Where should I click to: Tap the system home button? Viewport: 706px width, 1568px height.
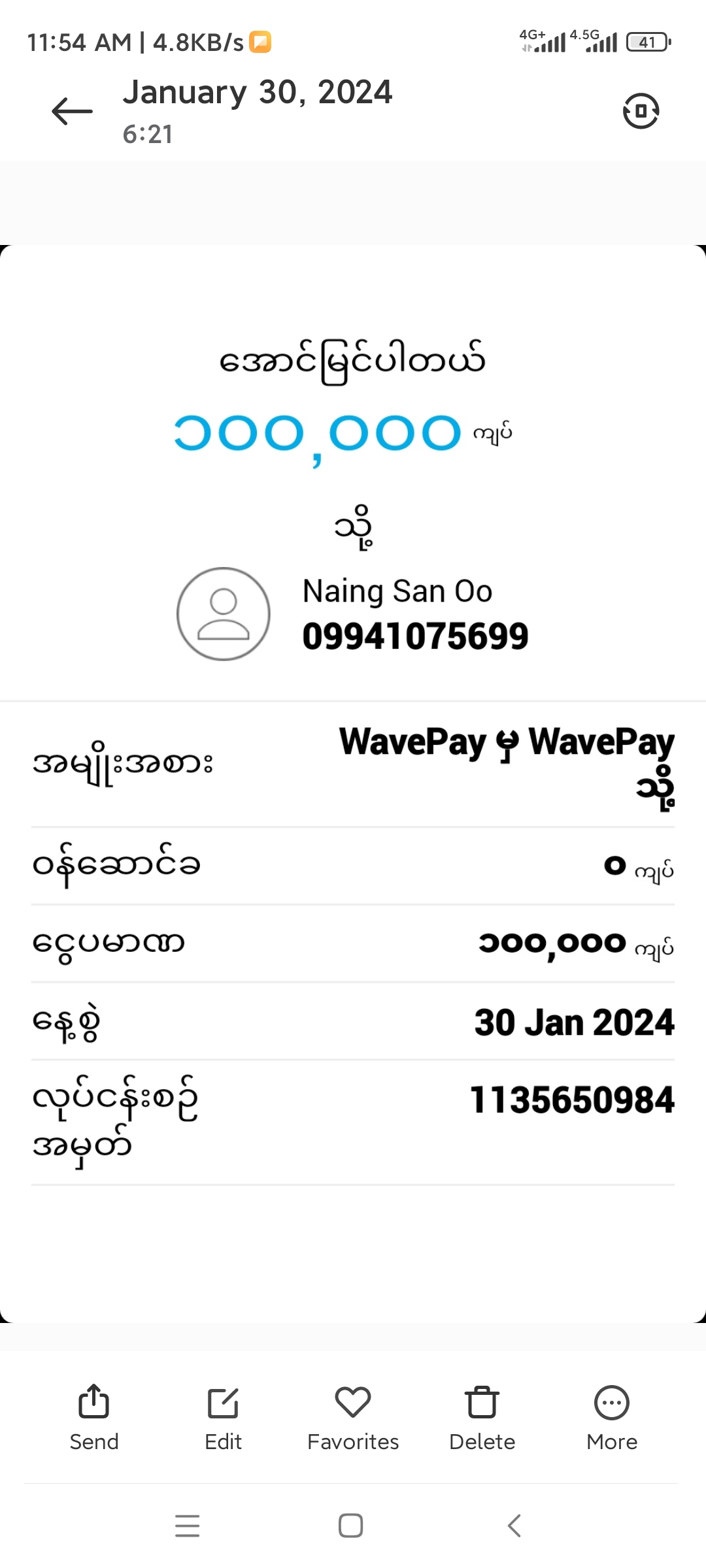[x=351, y=1526]
